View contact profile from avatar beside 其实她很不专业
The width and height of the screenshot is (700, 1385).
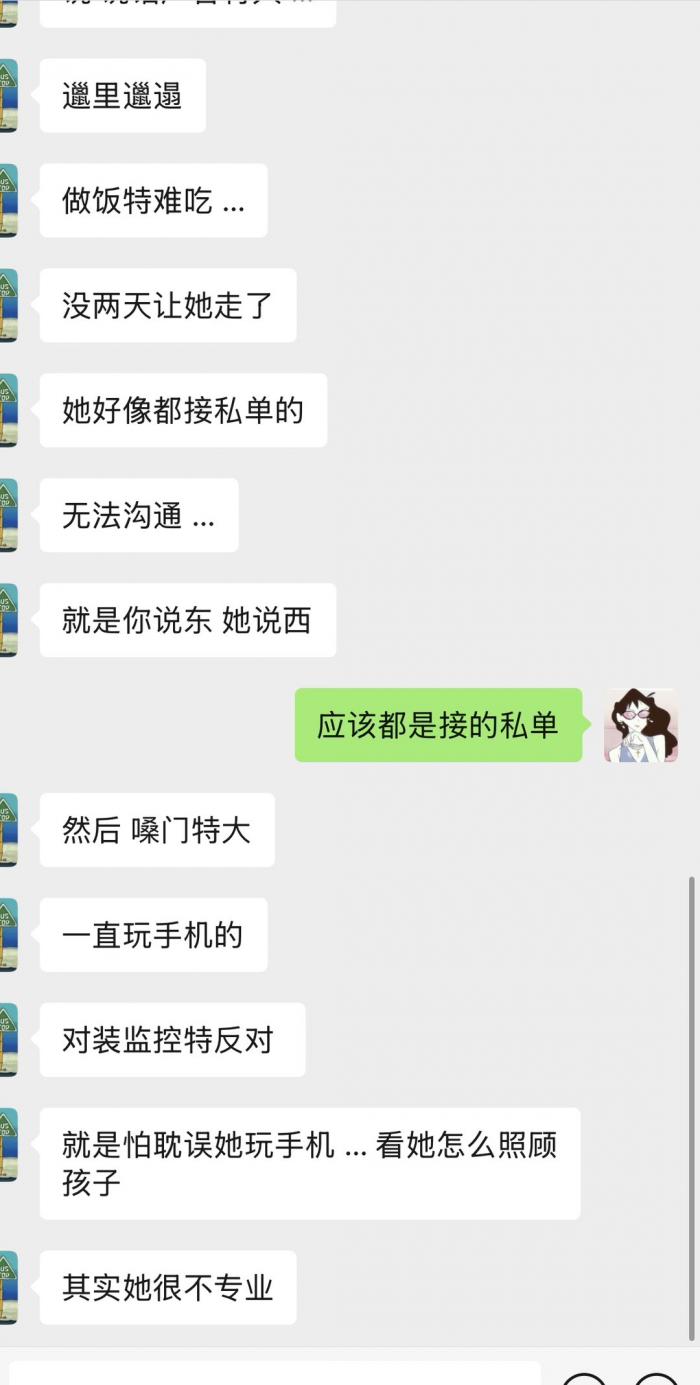(x=8, y=1287)
